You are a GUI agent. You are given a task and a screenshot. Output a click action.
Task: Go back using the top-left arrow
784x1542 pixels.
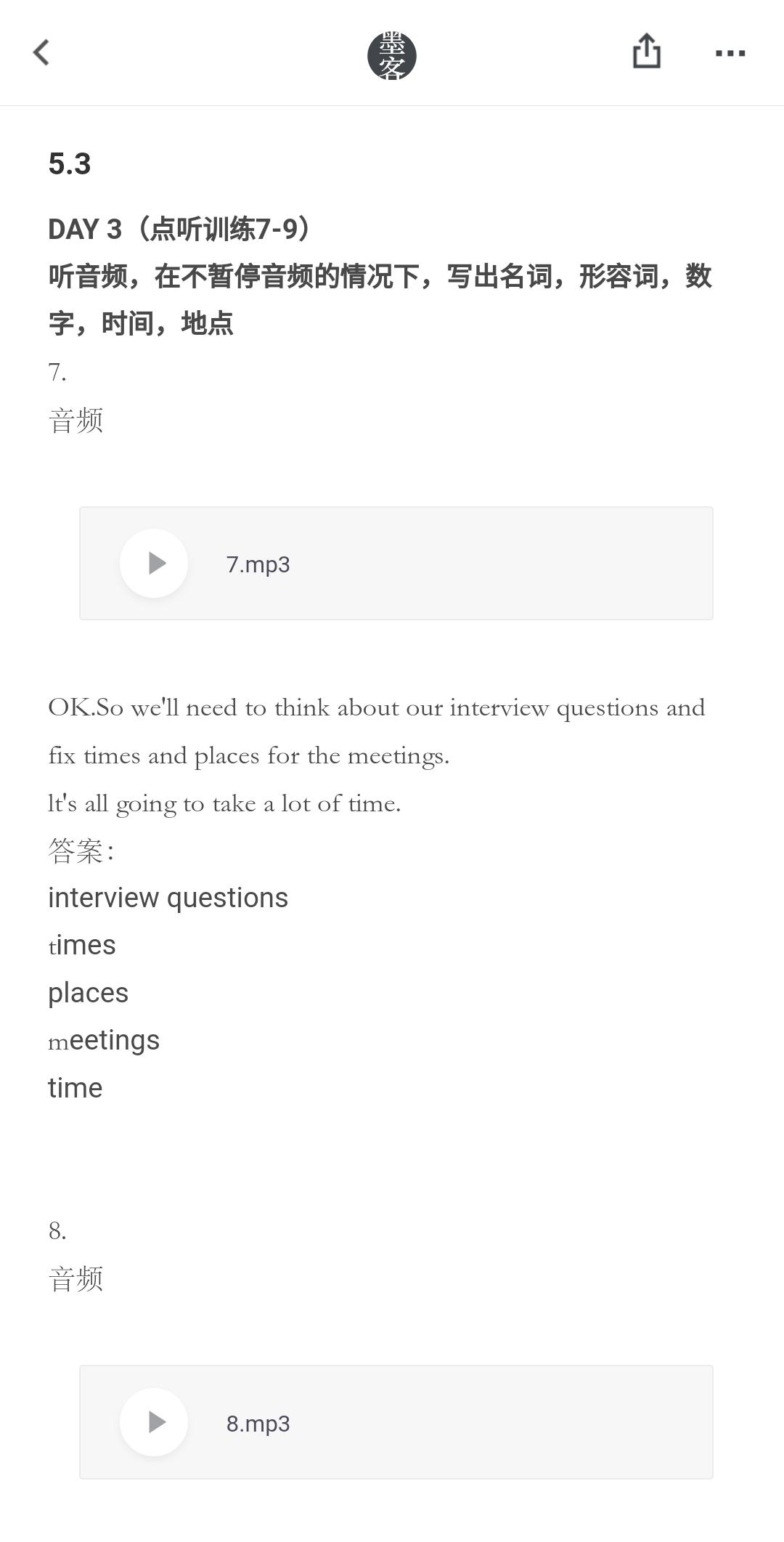pyautogui.click(x=41, y=52)
